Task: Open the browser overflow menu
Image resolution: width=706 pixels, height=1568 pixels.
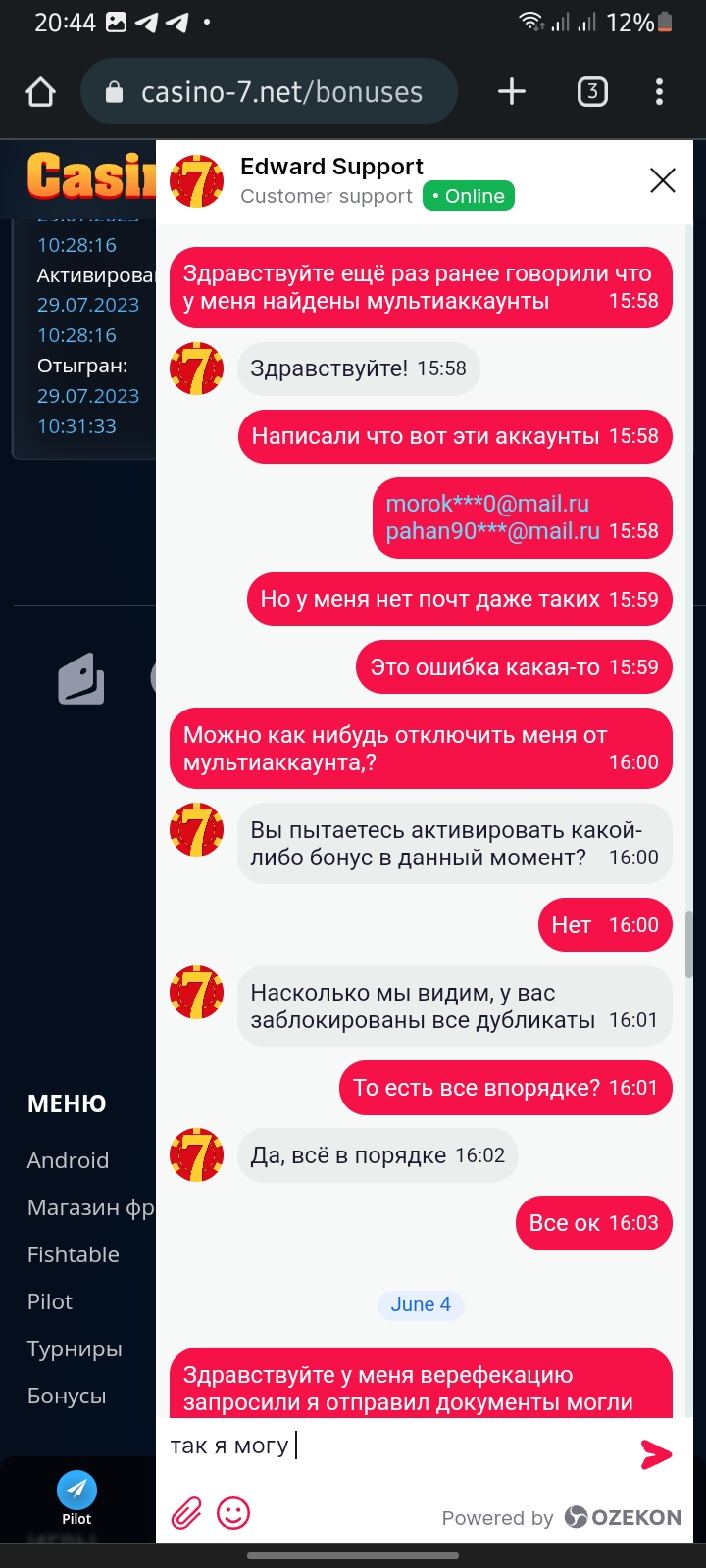Action: pos(659,92)
